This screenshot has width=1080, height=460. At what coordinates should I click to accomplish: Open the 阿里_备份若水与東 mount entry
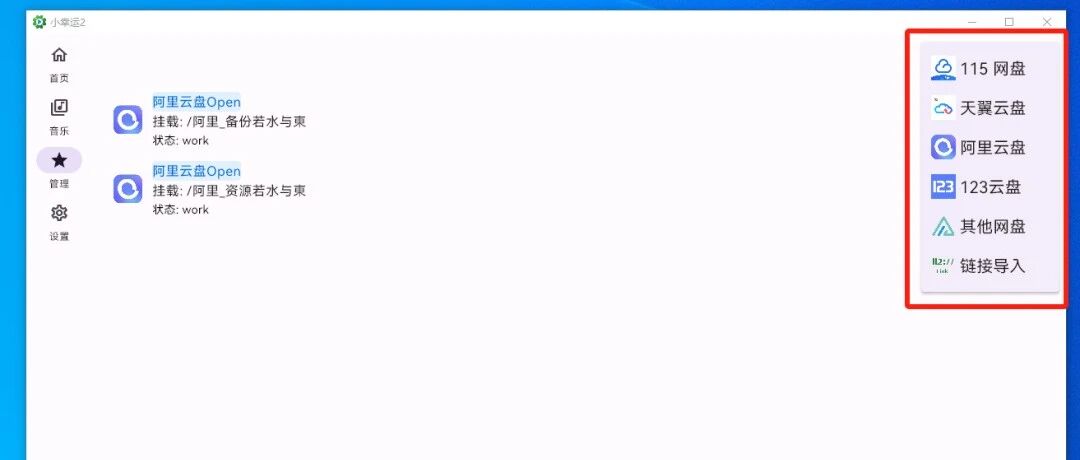coord(210,121)
